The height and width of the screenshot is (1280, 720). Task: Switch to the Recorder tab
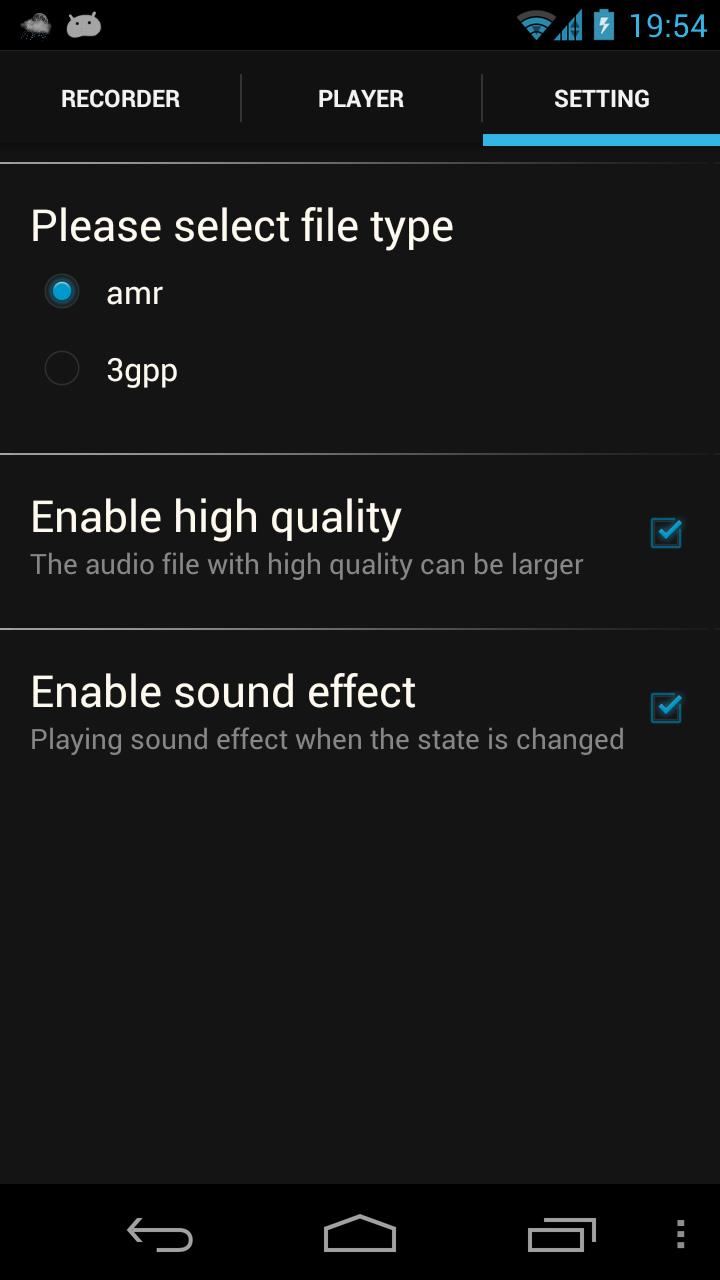pos(120,99)
